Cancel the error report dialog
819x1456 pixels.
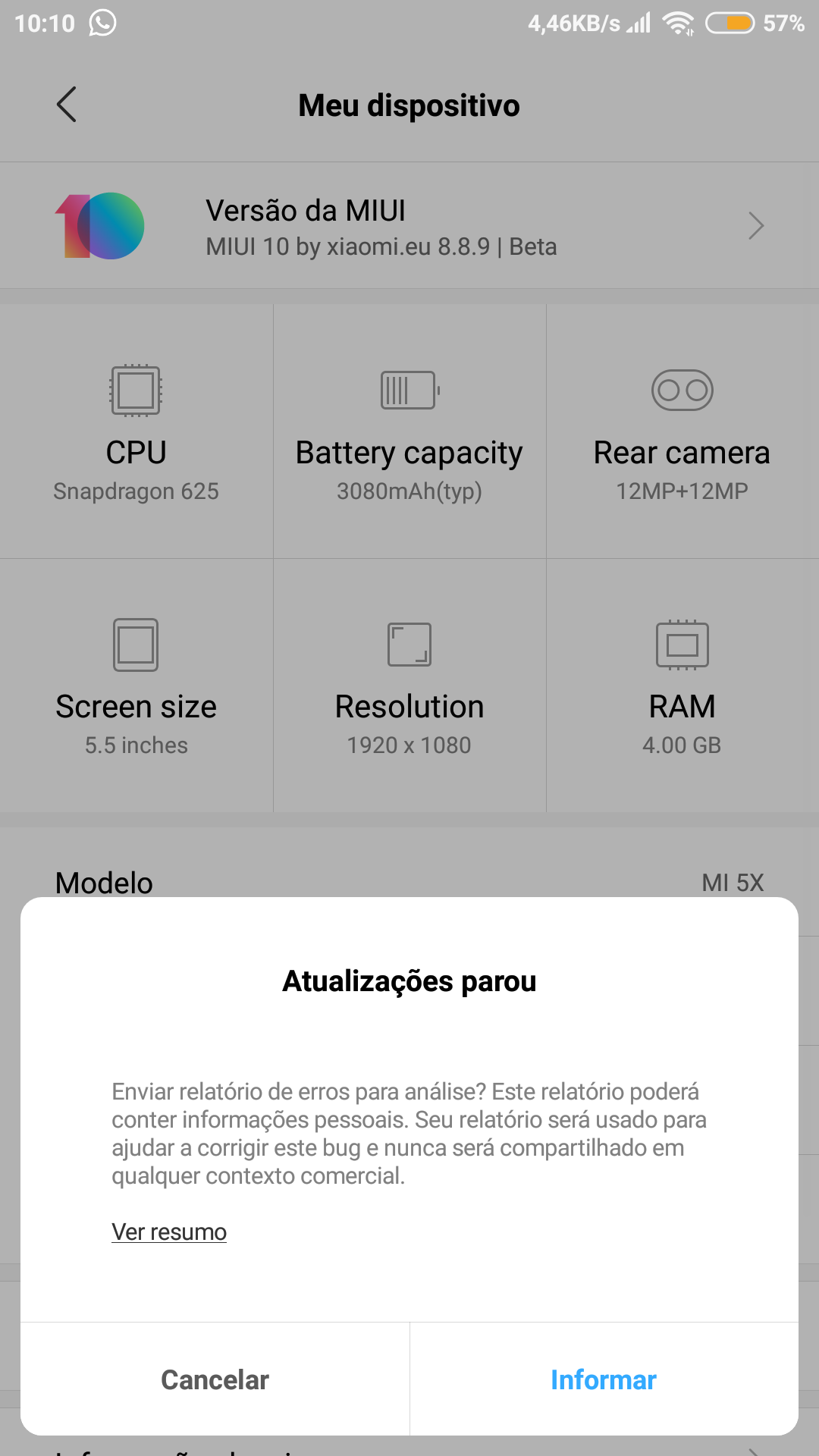tap(215, 1379)
